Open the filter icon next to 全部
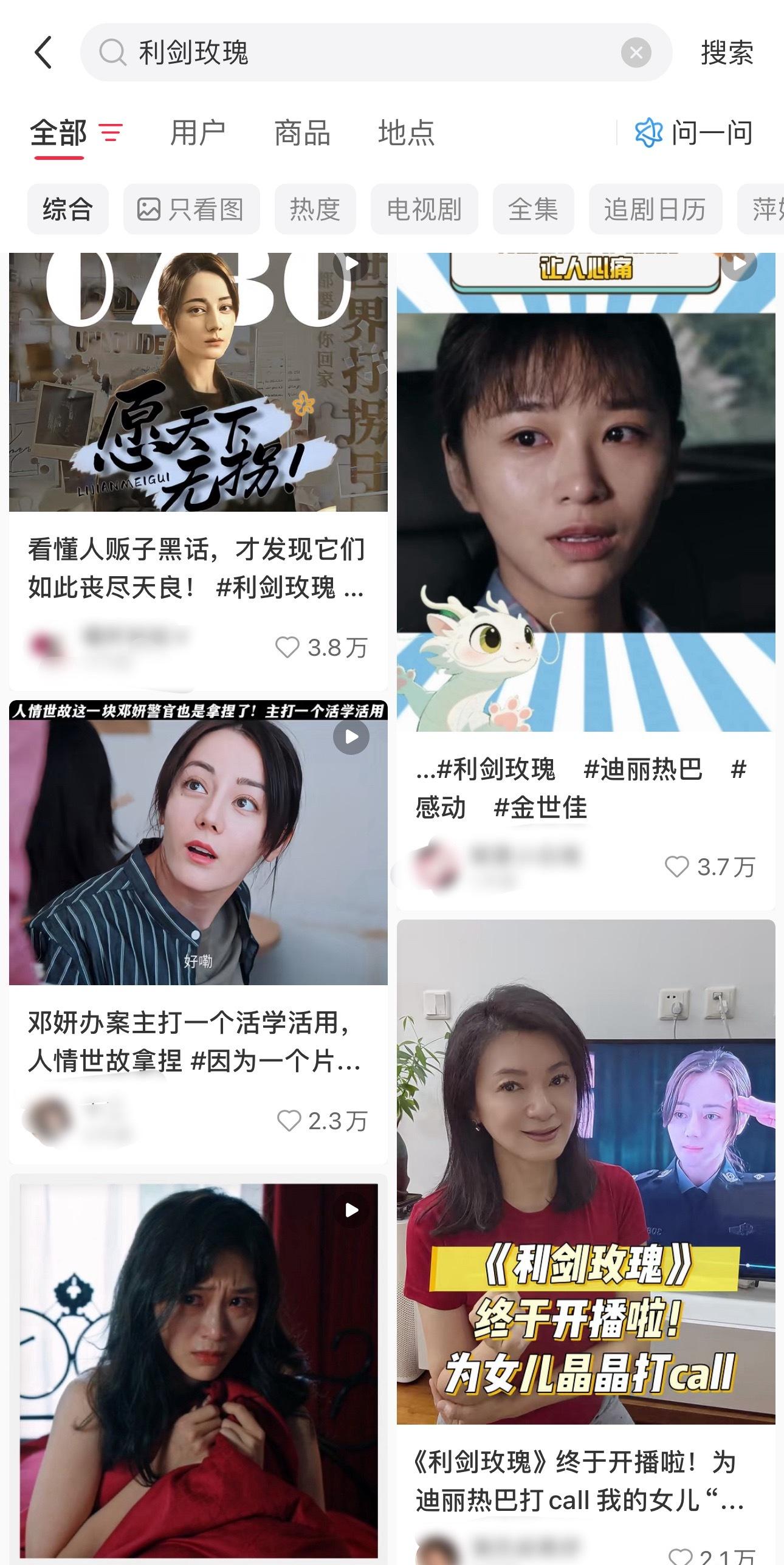The width and height of the screenshot is (784, 1565). 111,132
